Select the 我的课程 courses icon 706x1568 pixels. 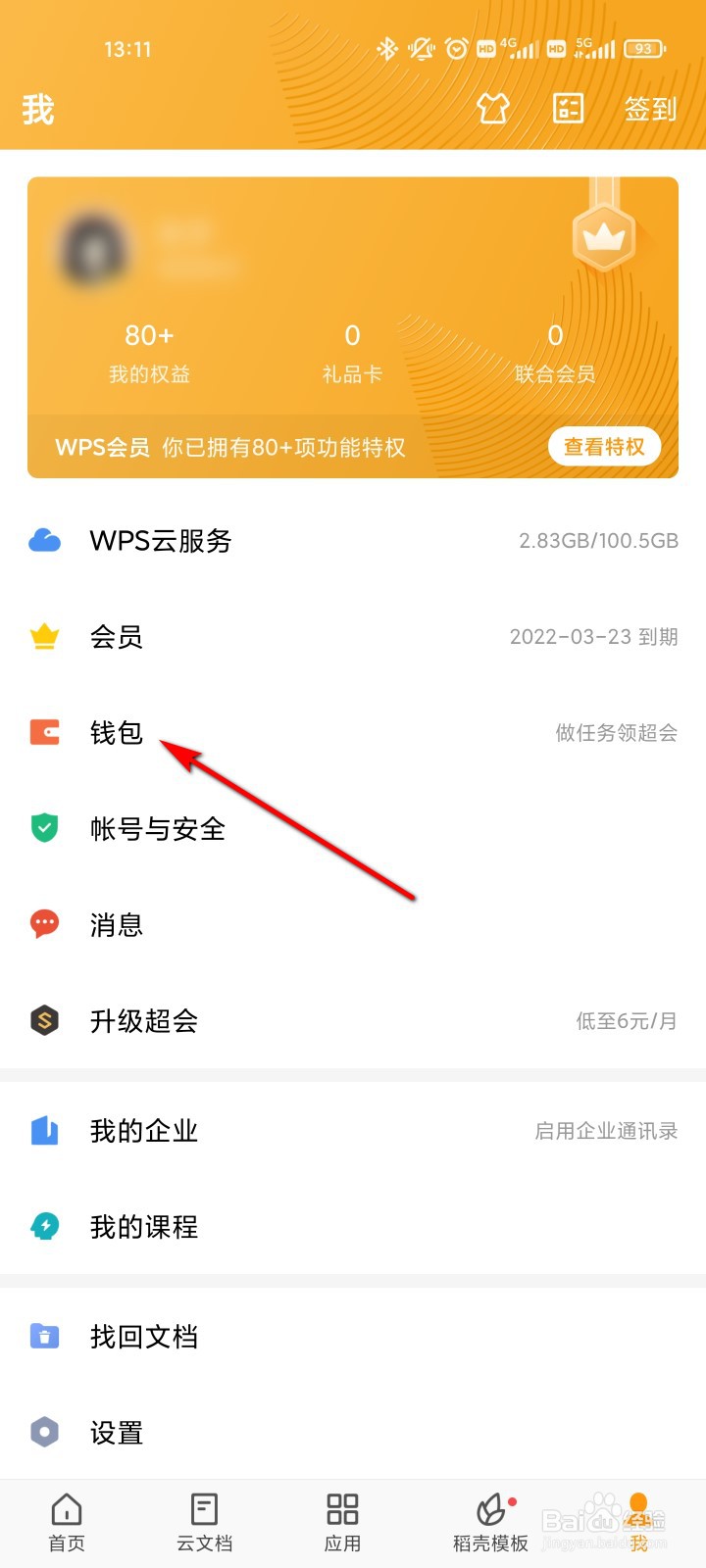click(x=45, y=1227)
